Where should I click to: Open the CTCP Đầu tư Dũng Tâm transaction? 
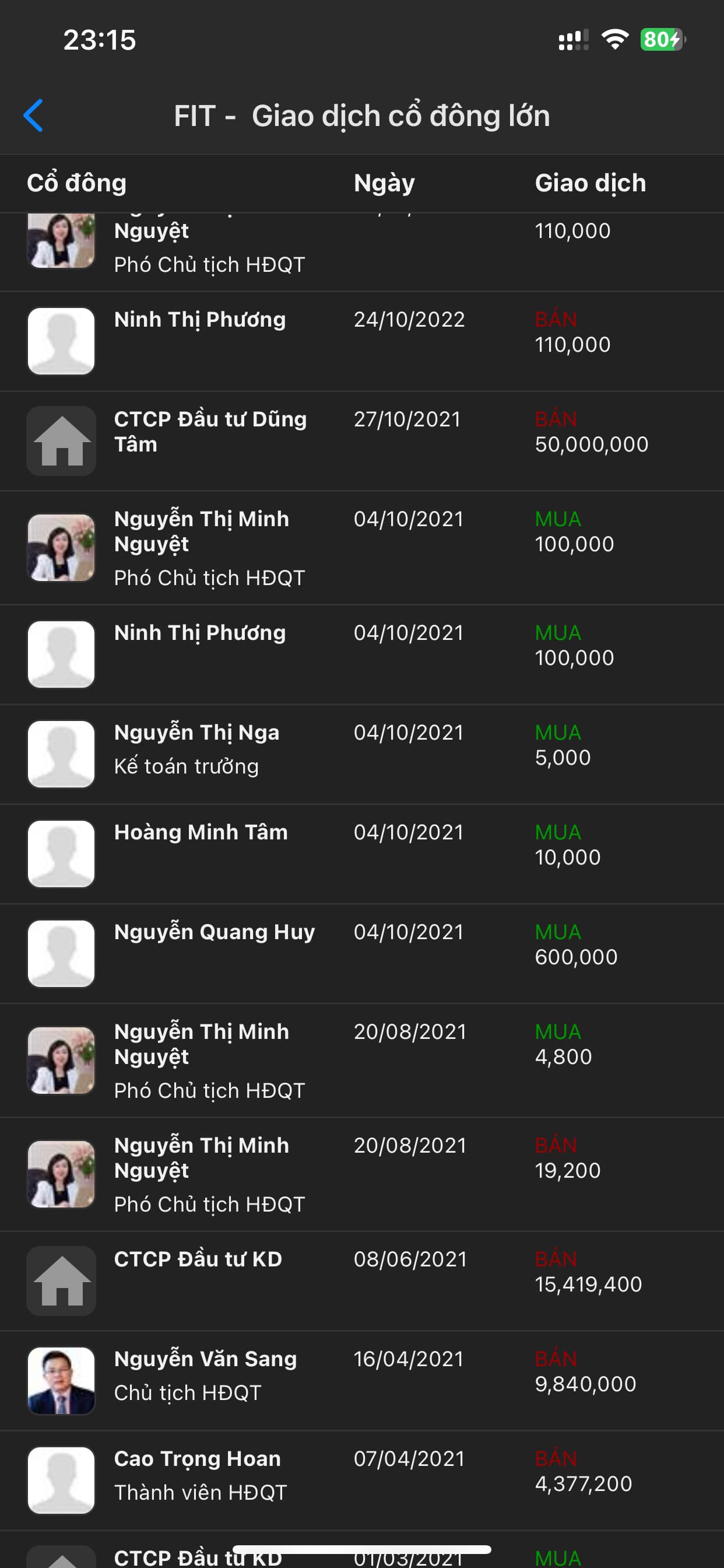(x=361, y=440)
